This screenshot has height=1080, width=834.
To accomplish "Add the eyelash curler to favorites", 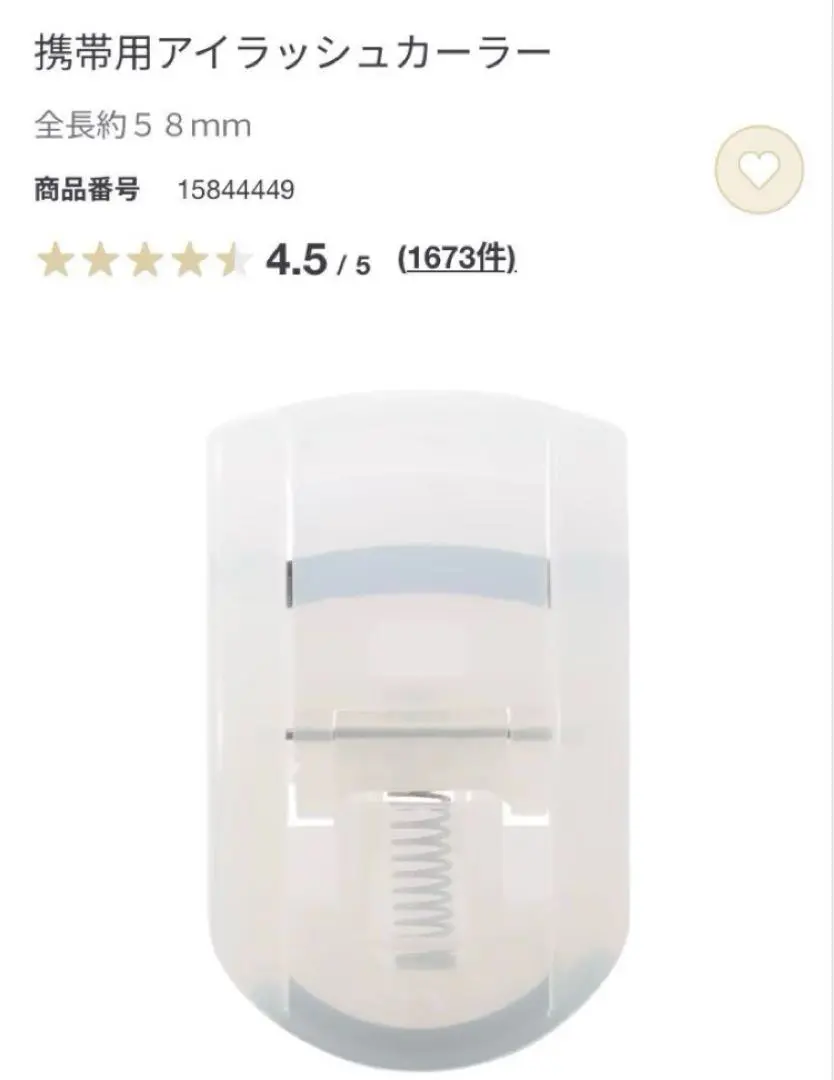I will [759, 174].
